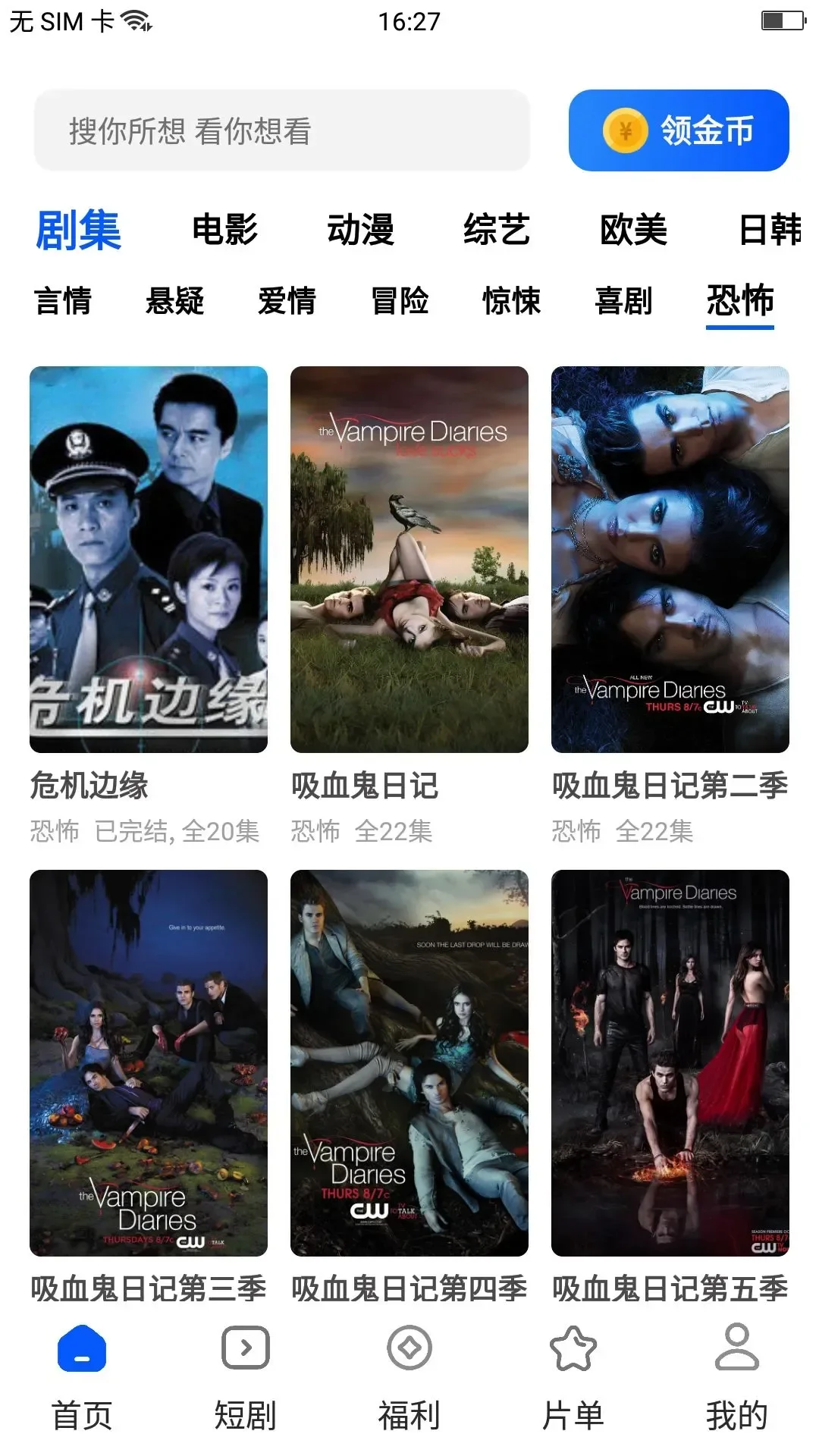The width and height of the screenshot is (819, 1456).
Task: Switch to the 动漫 category tab
Action: pos(361,229)
